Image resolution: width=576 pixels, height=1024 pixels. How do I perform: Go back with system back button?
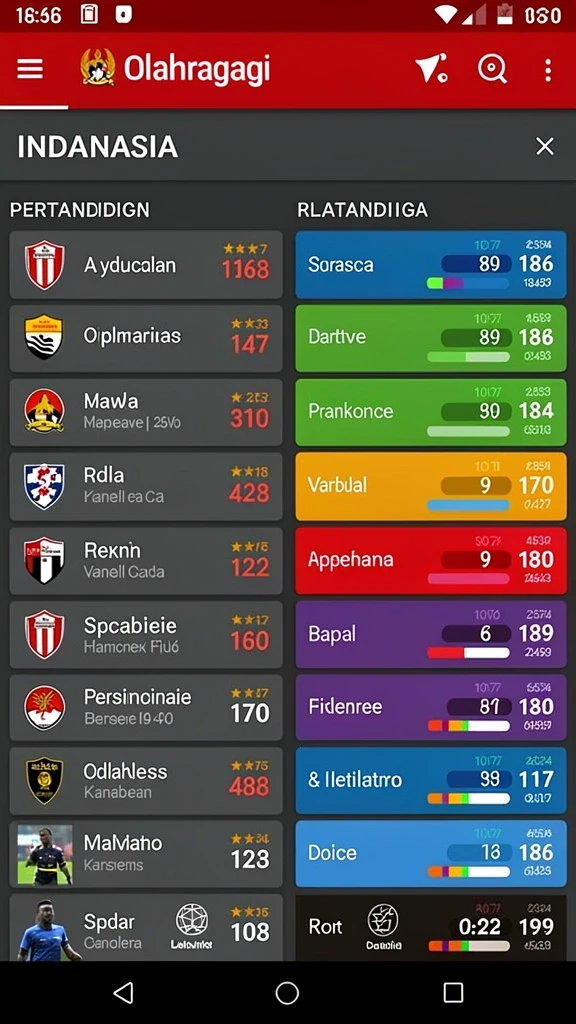(123, 993)
